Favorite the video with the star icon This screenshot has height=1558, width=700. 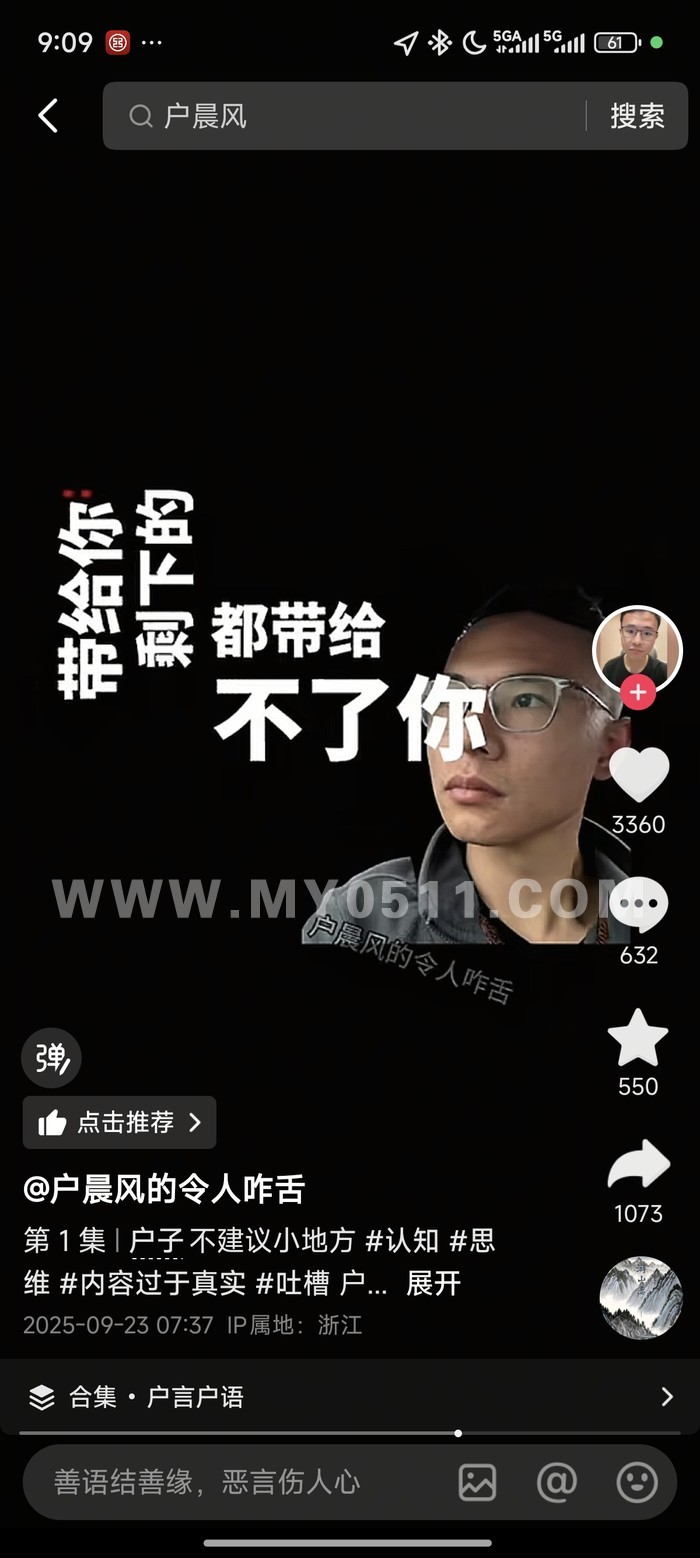pyautogui.click(x=638, y=1038)
